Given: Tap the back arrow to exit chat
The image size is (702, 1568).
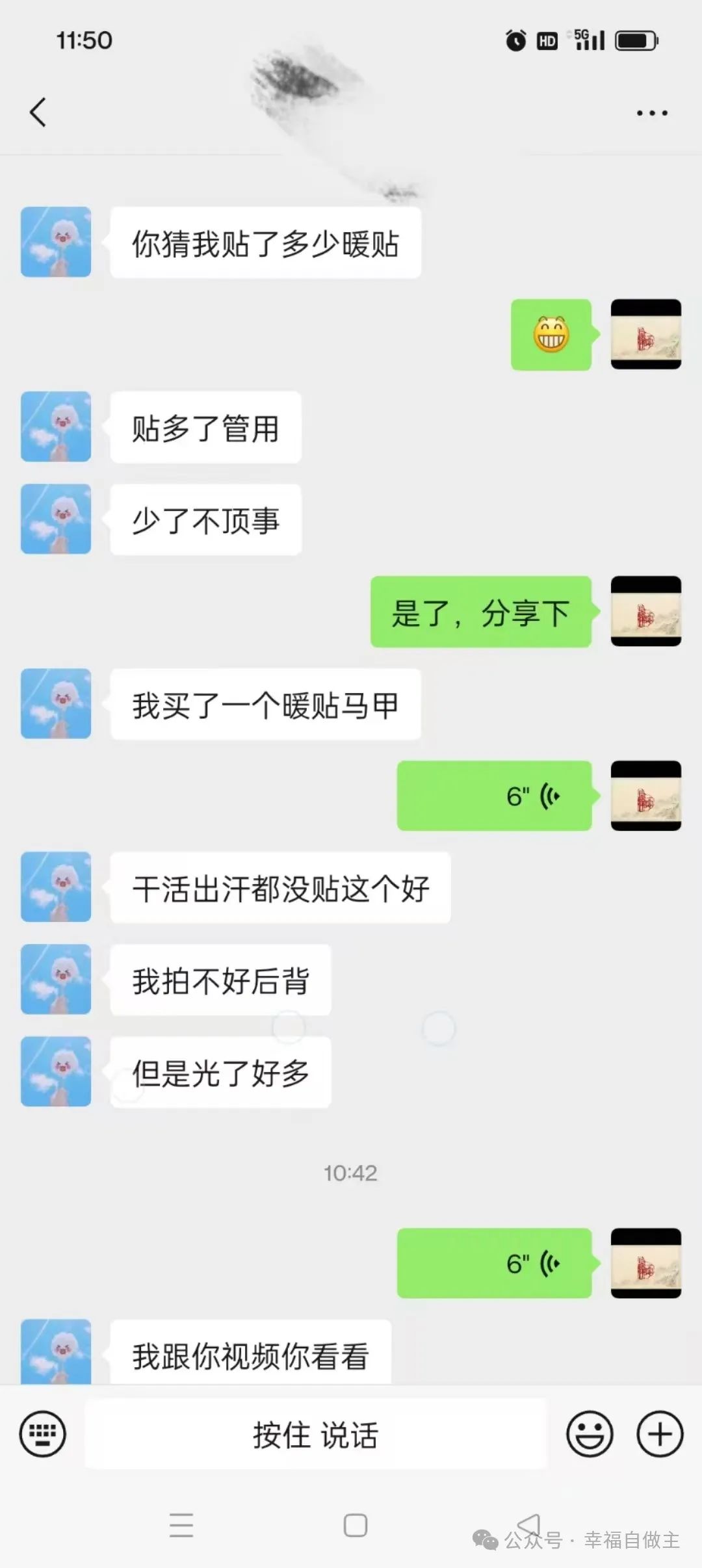Looking at the screenshot, I should point(39,111).
